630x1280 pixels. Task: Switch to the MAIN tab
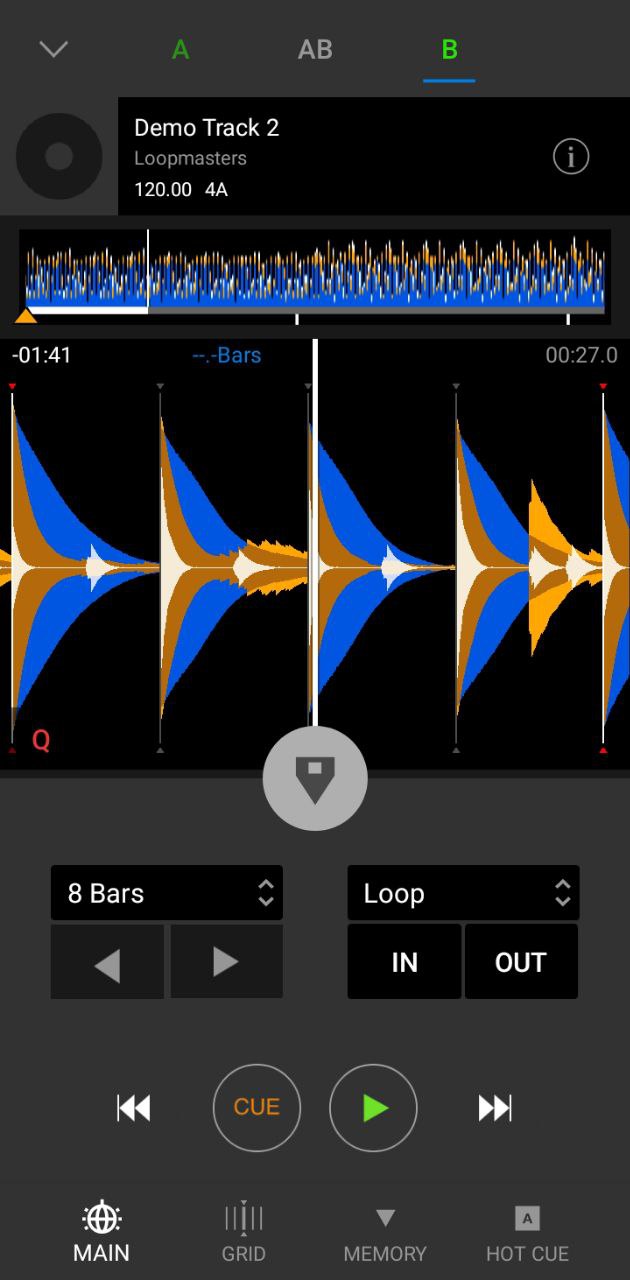101,1233
